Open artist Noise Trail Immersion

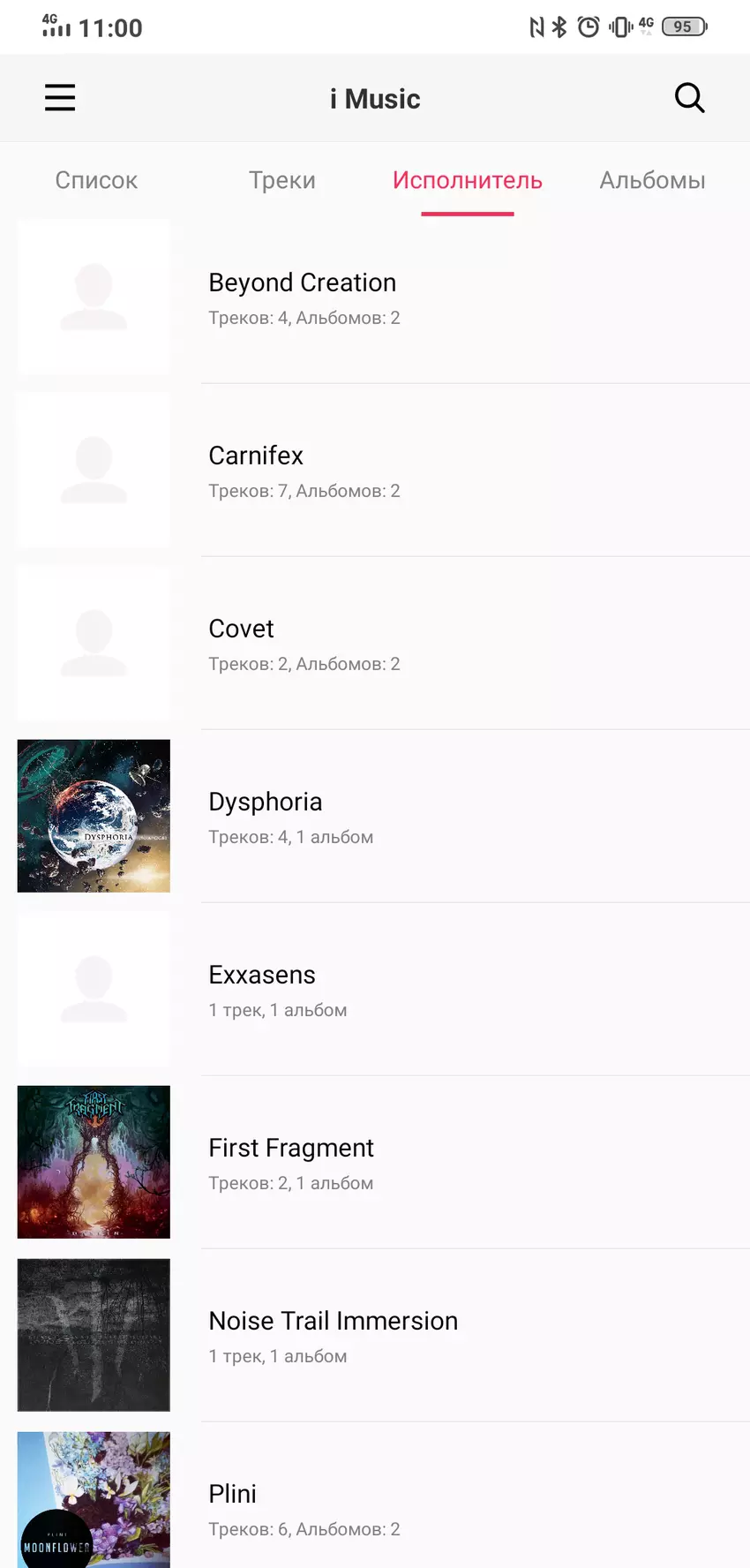pos(375,1336)
